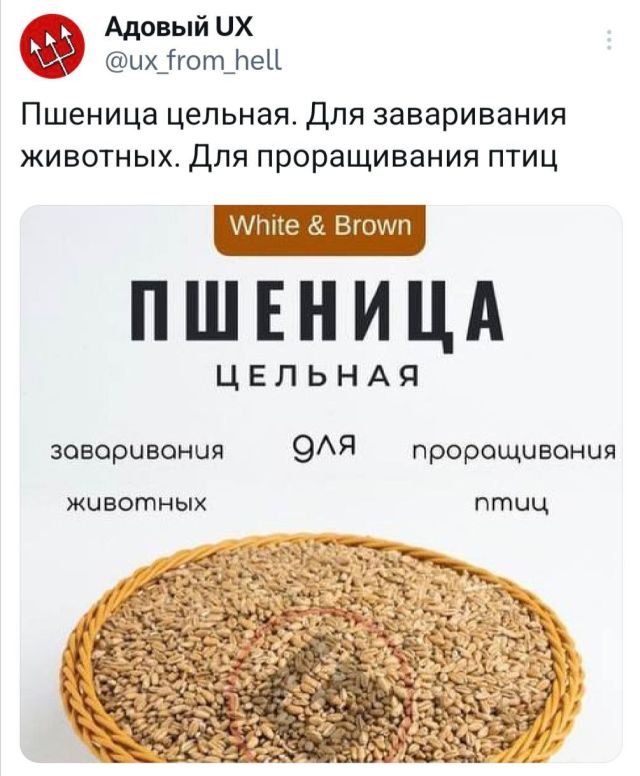Open the tweet's overflow menu

point(610,40)
